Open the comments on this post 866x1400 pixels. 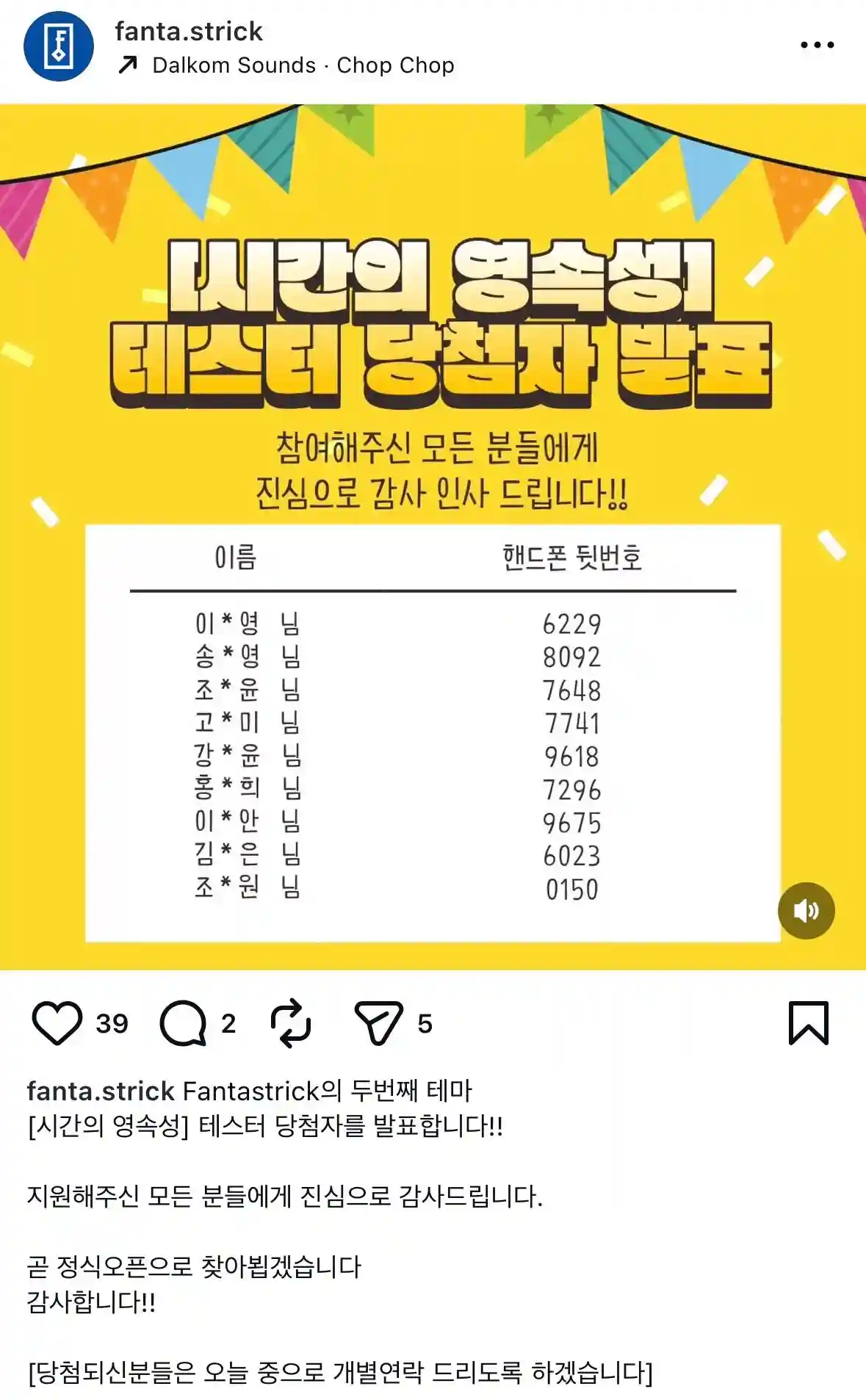(183, 1022)
